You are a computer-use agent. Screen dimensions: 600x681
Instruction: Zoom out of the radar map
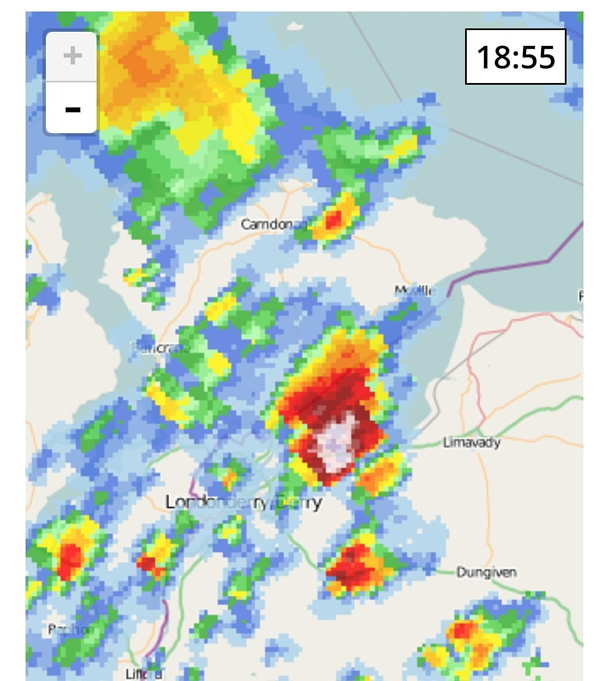click(72, 107)
